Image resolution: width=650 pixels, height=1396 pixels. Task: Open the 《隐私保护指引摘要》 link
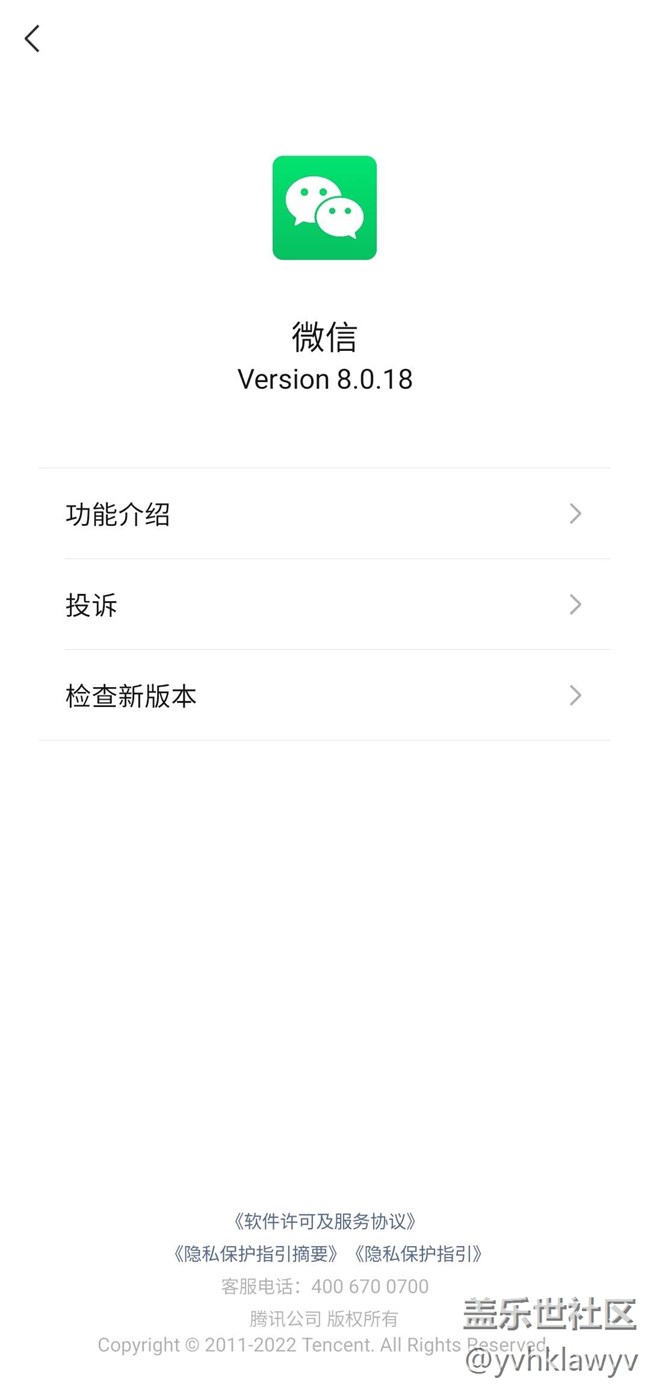pyautogui.click(x=256, y=1253)
